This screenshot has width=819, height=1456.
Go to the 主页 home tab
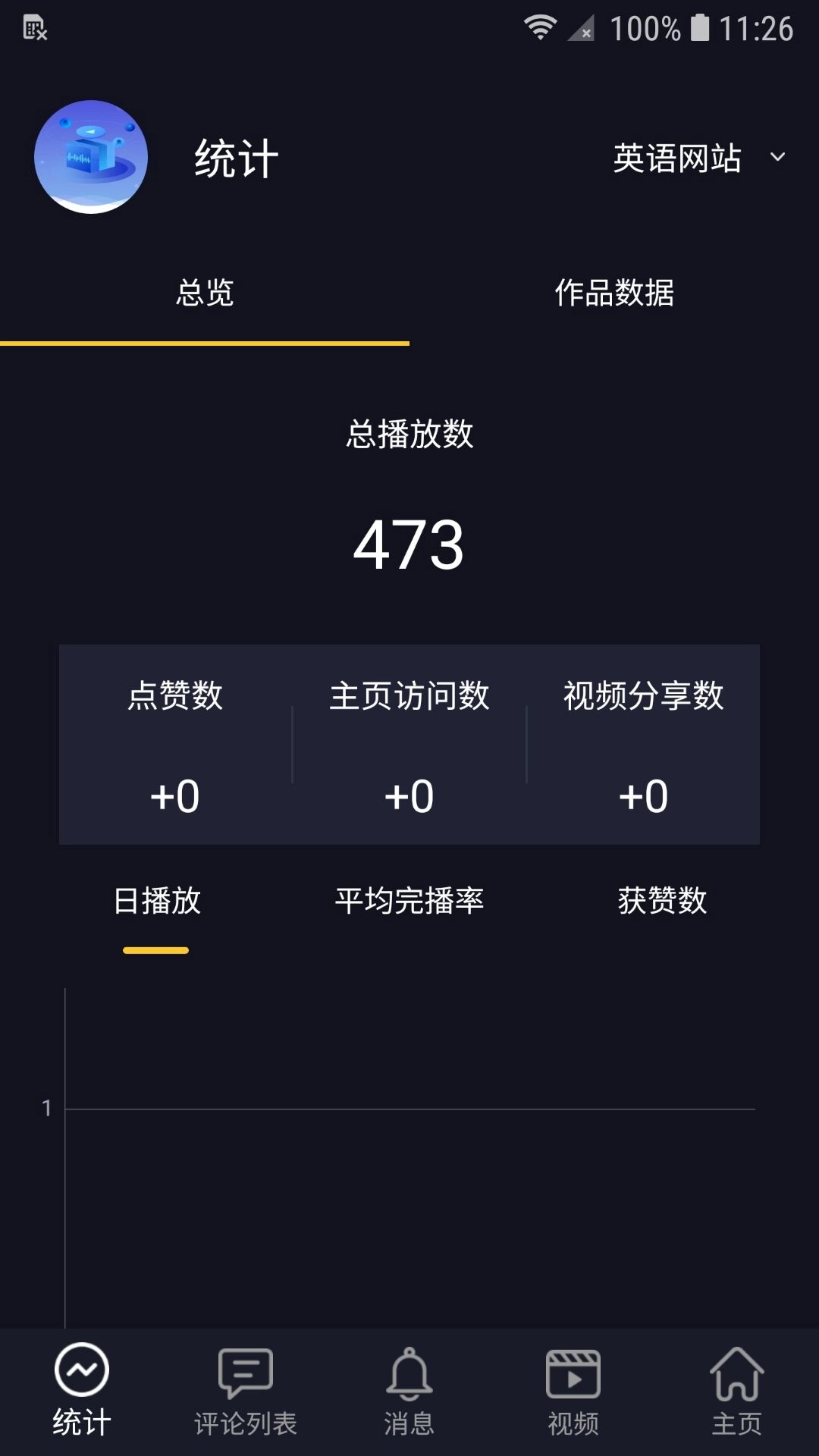click(737, 1392)
